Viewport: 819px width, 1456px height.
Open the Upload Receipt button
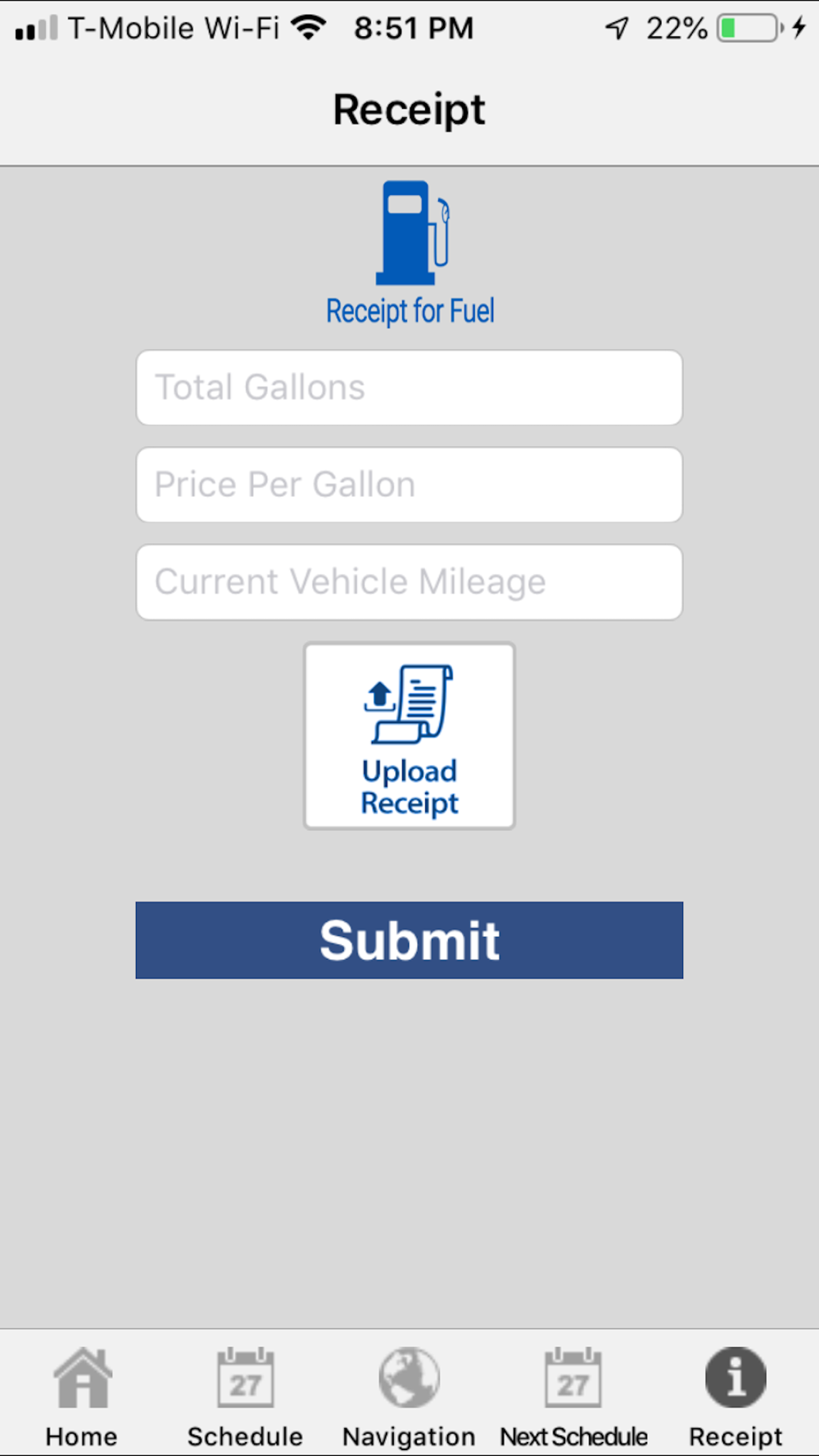[x=409, y=735]
